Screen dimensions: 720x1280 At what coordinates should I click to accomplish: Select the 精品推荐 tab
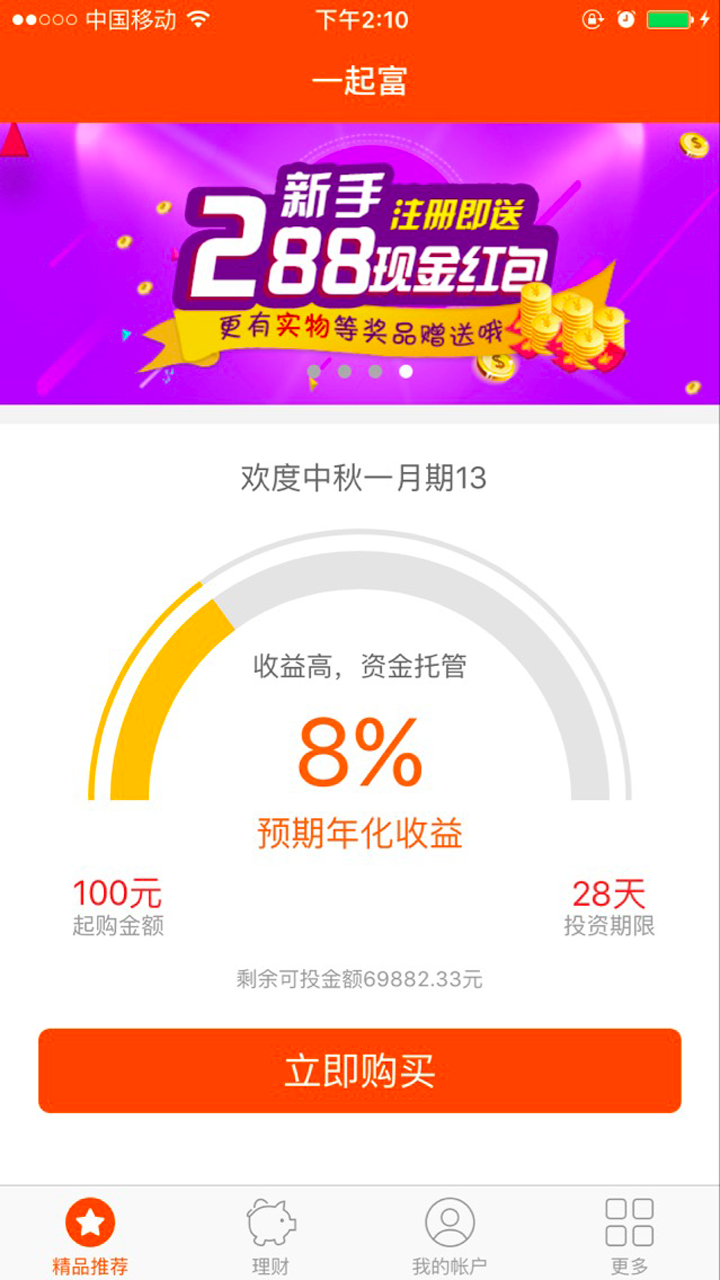tap(90, 1234)
